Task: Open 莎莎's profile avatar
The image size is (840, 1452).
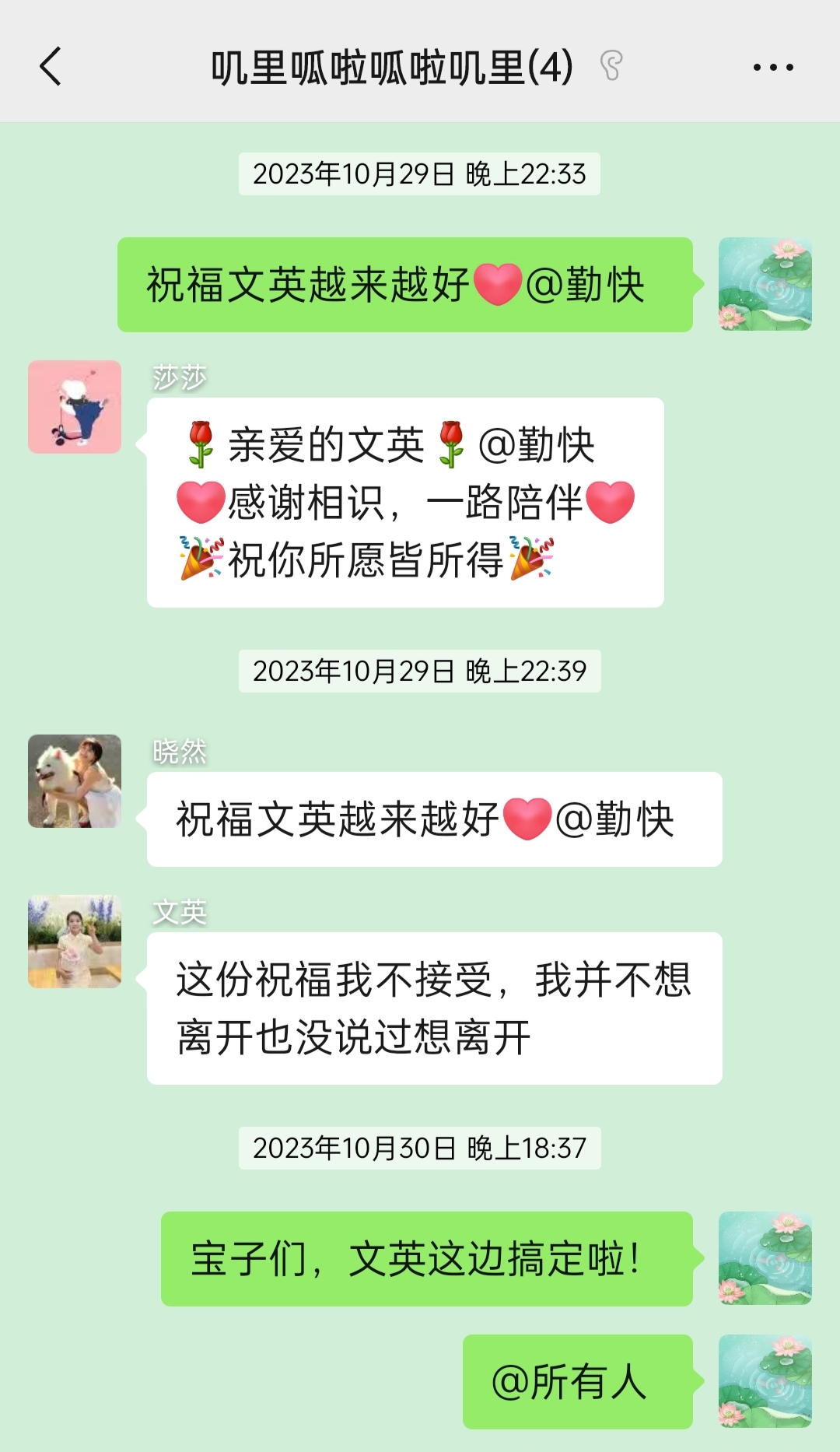Action: coord(75,407)
